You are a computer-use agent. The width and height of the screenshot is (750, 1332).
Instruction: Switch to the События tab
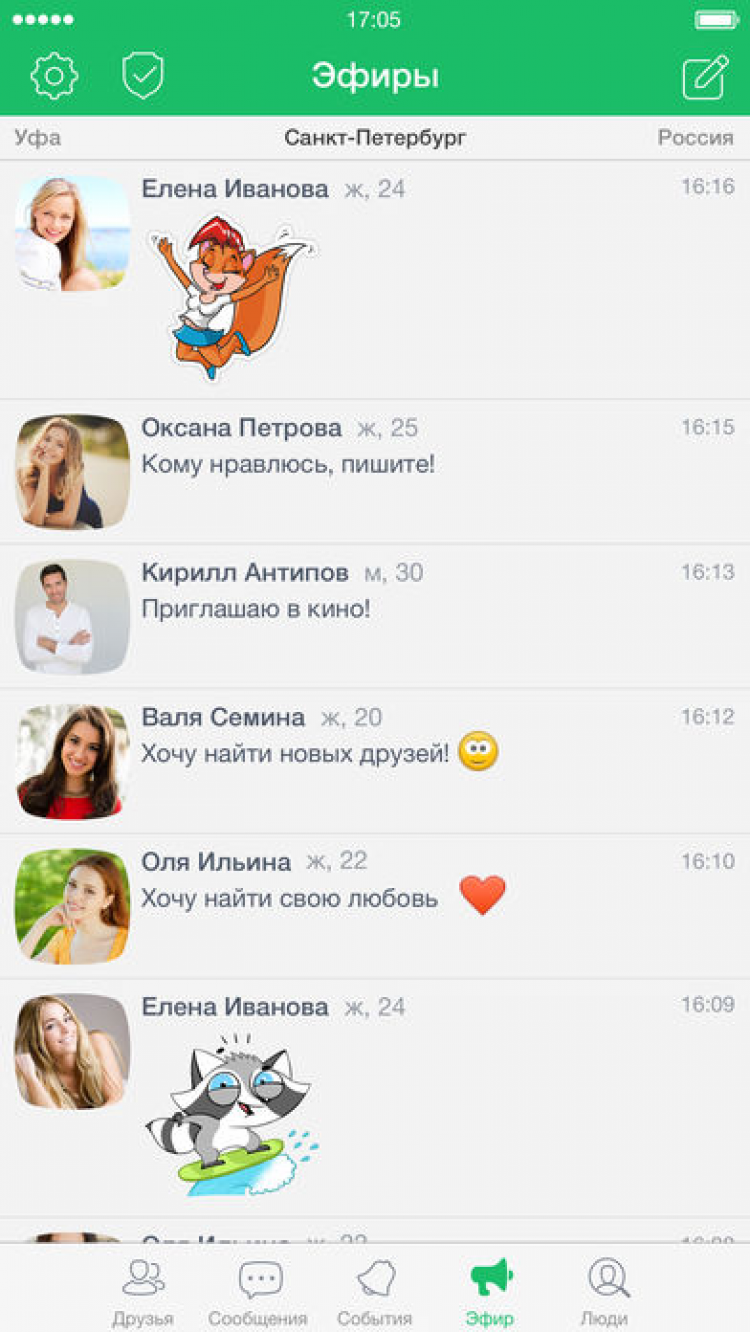click(x=375, y=1292)
